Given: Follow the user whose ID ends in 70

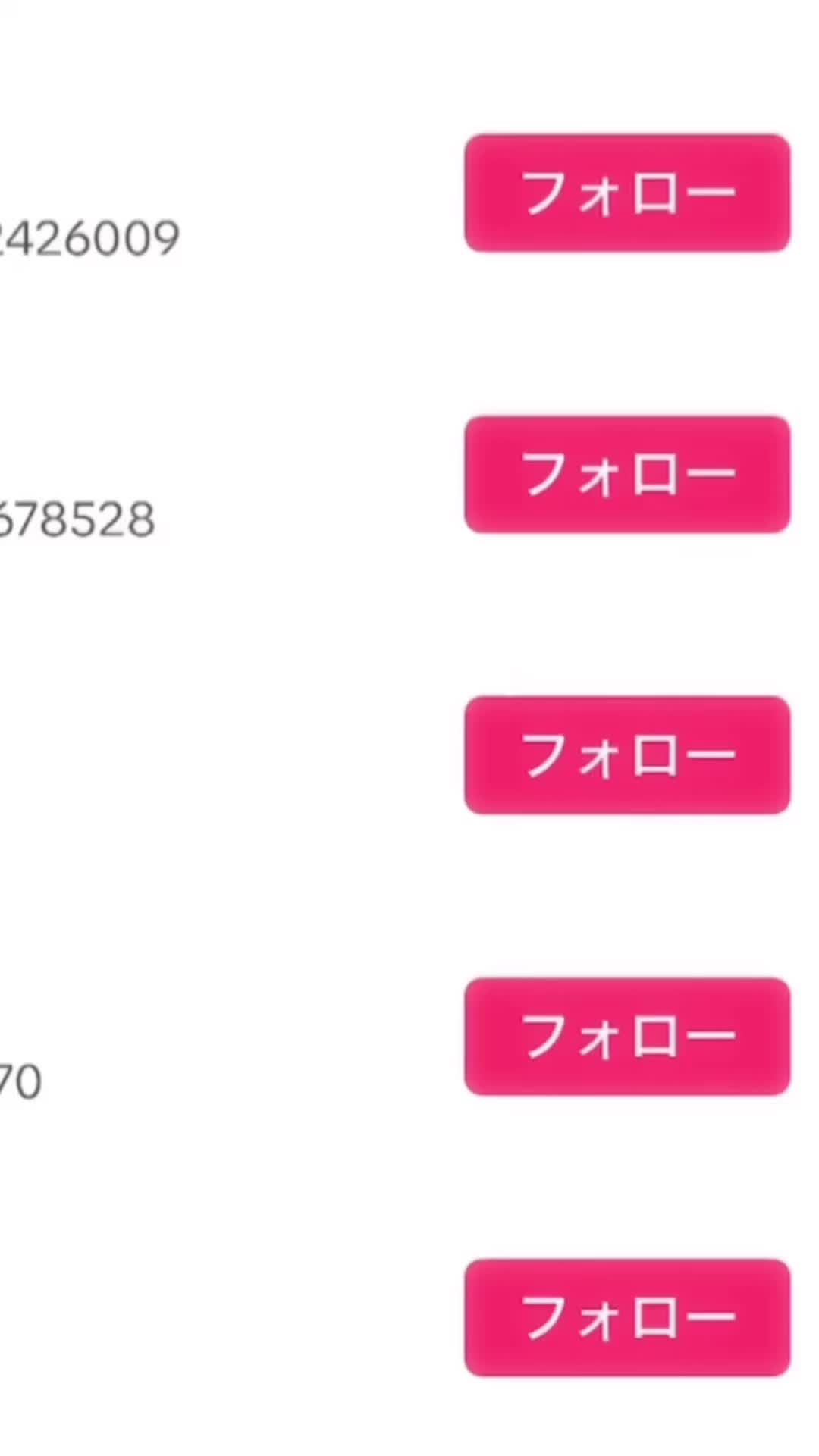Looking at the screenshot, I should pos(627,1036).
